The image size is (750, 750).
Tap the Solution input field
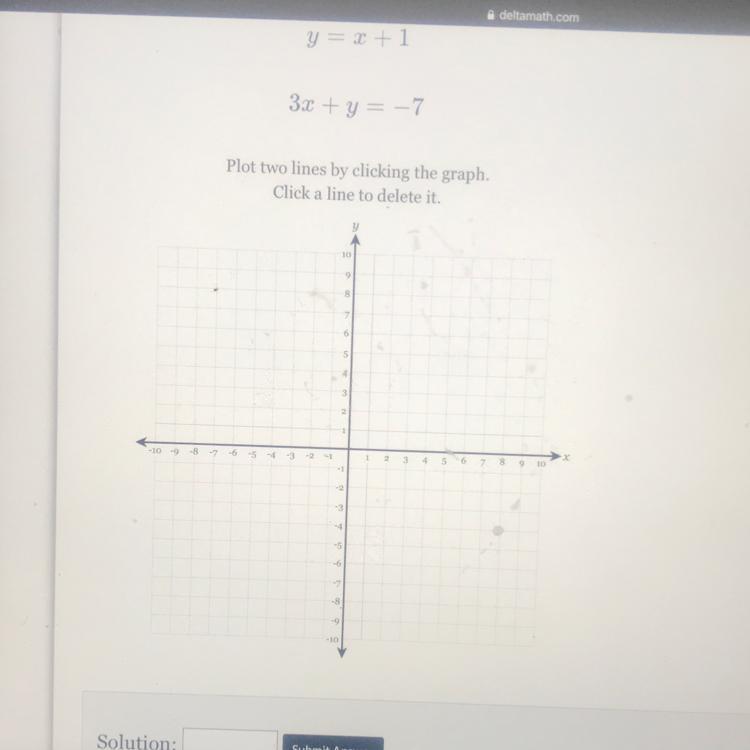[x=230, y=741]
